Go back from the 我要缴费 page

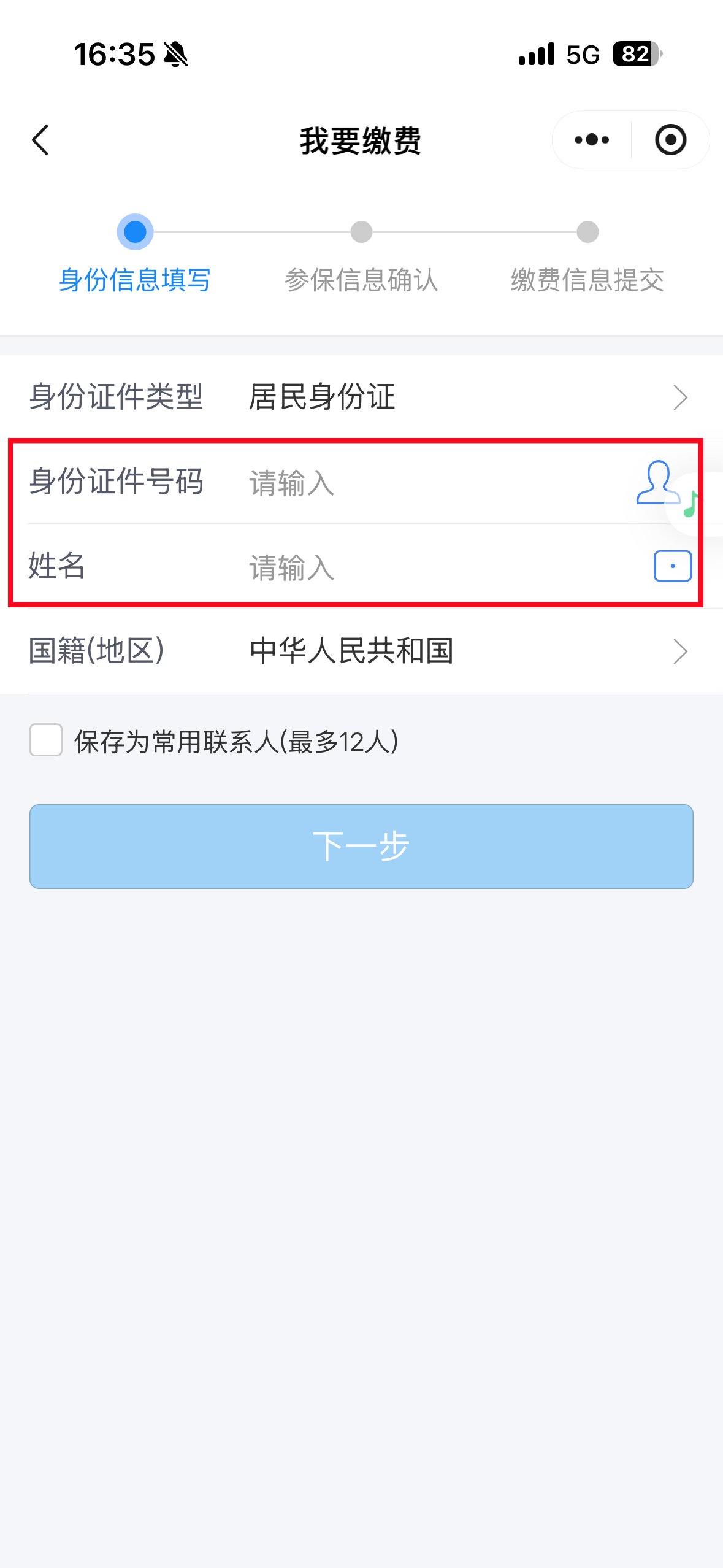point(40,140)
